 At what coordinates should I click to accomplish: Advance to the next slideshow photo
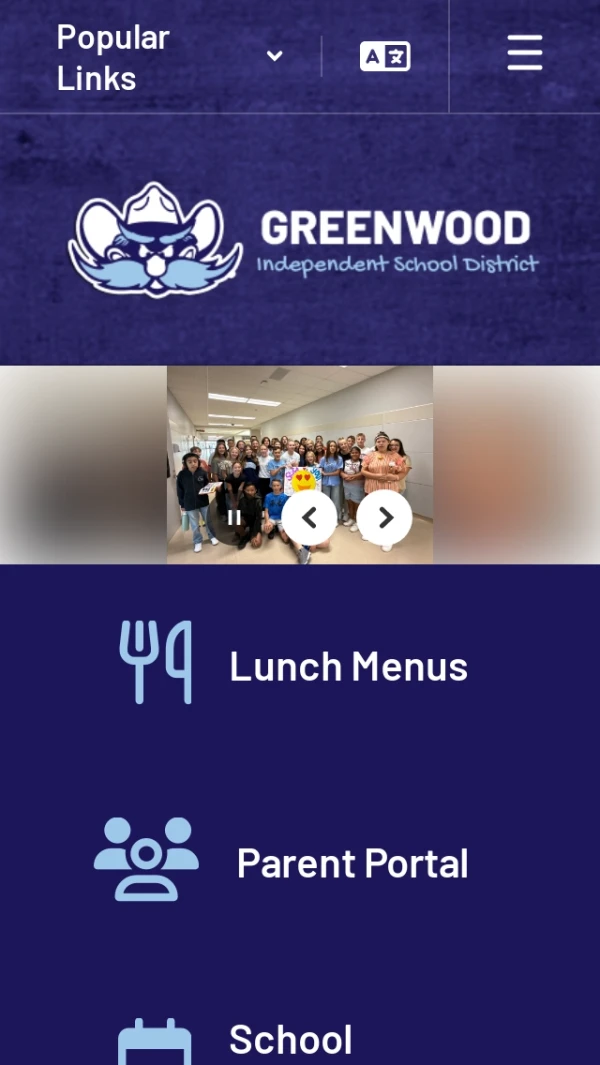(385, 517)
